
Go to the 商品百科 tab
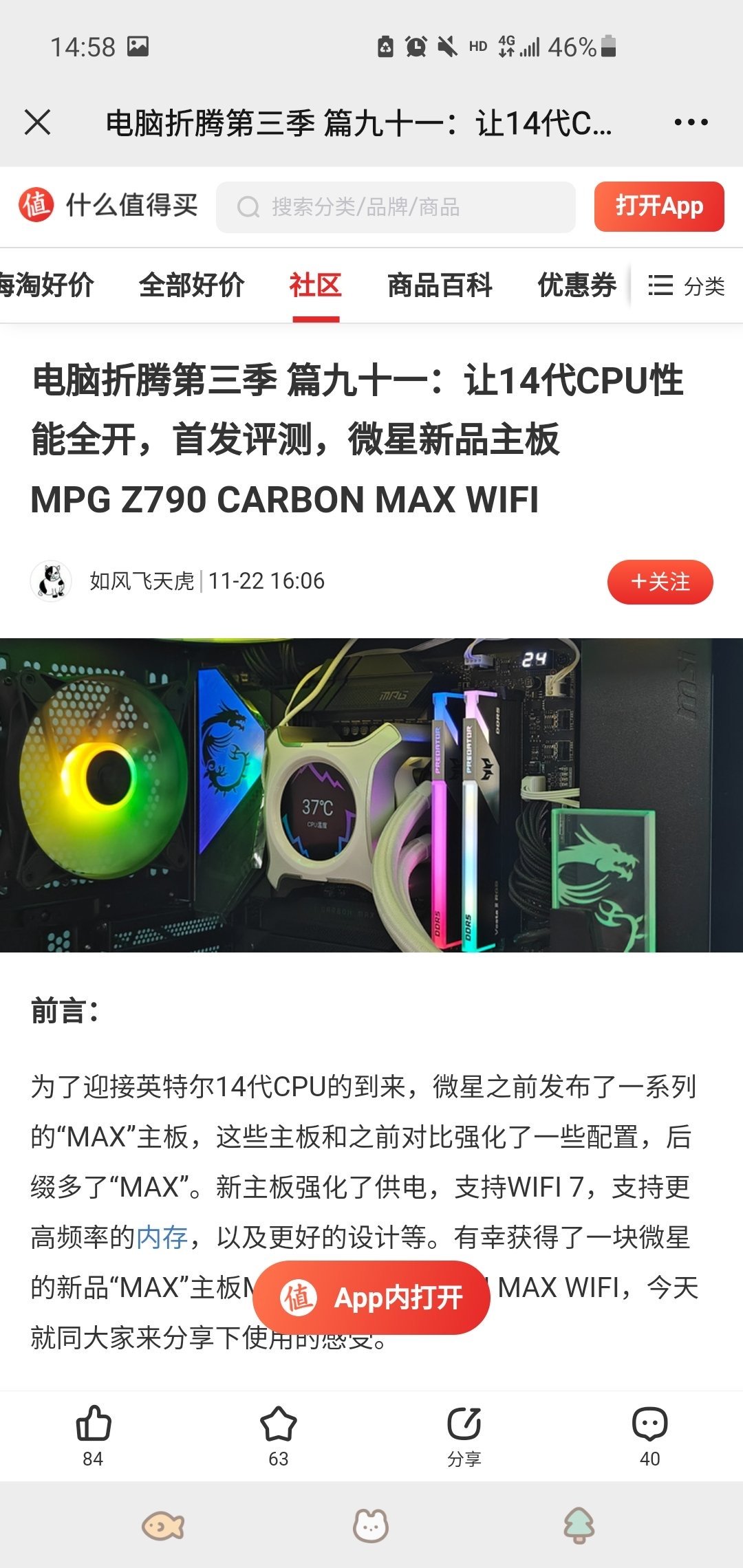[x=440, y=285]
